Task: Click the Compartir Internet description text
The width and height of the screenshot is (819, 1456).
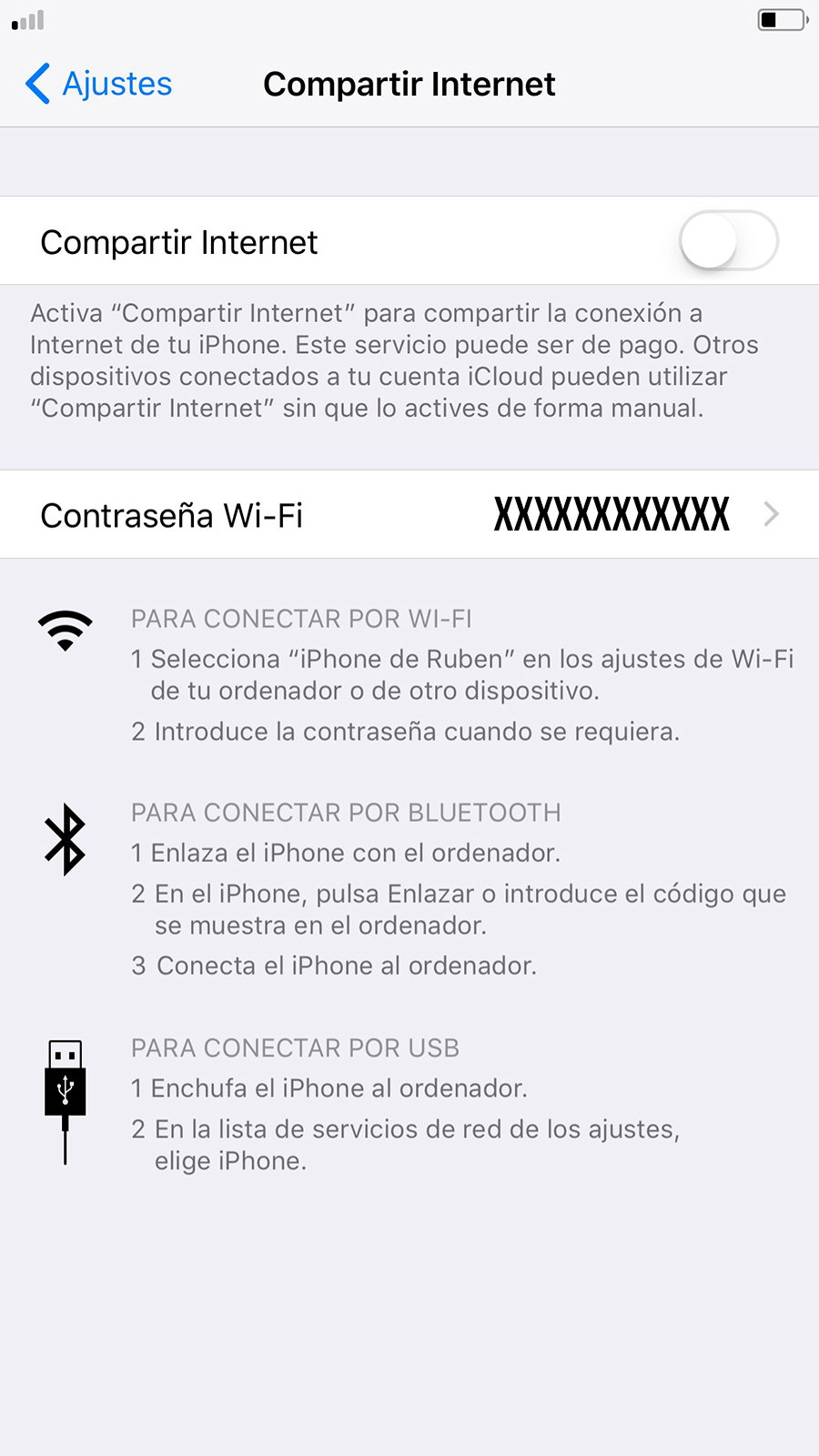Action: pyautogui.click(x=395, y=360)
